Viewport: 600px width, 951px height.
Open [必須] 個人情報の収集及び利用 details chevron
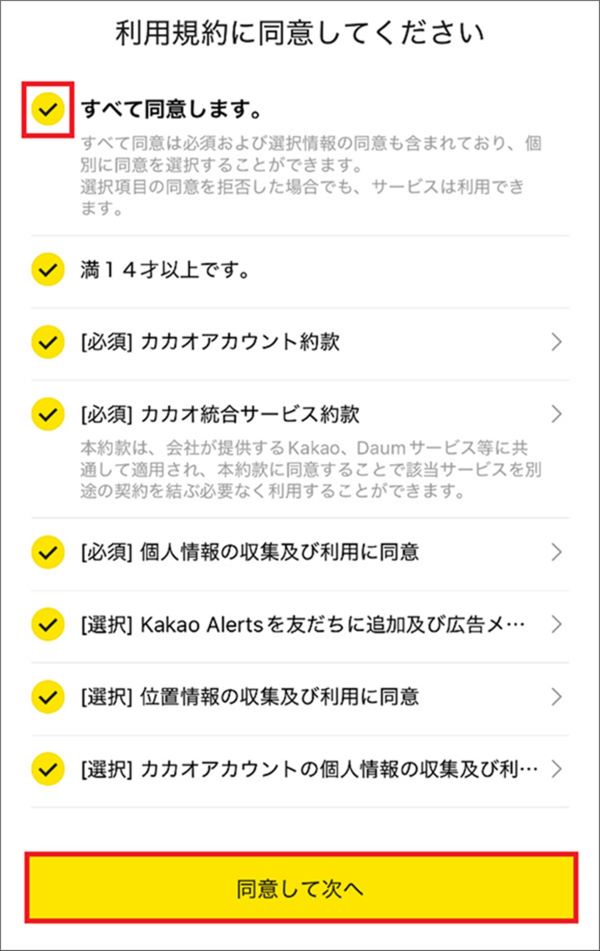click(x=557, y=552)
